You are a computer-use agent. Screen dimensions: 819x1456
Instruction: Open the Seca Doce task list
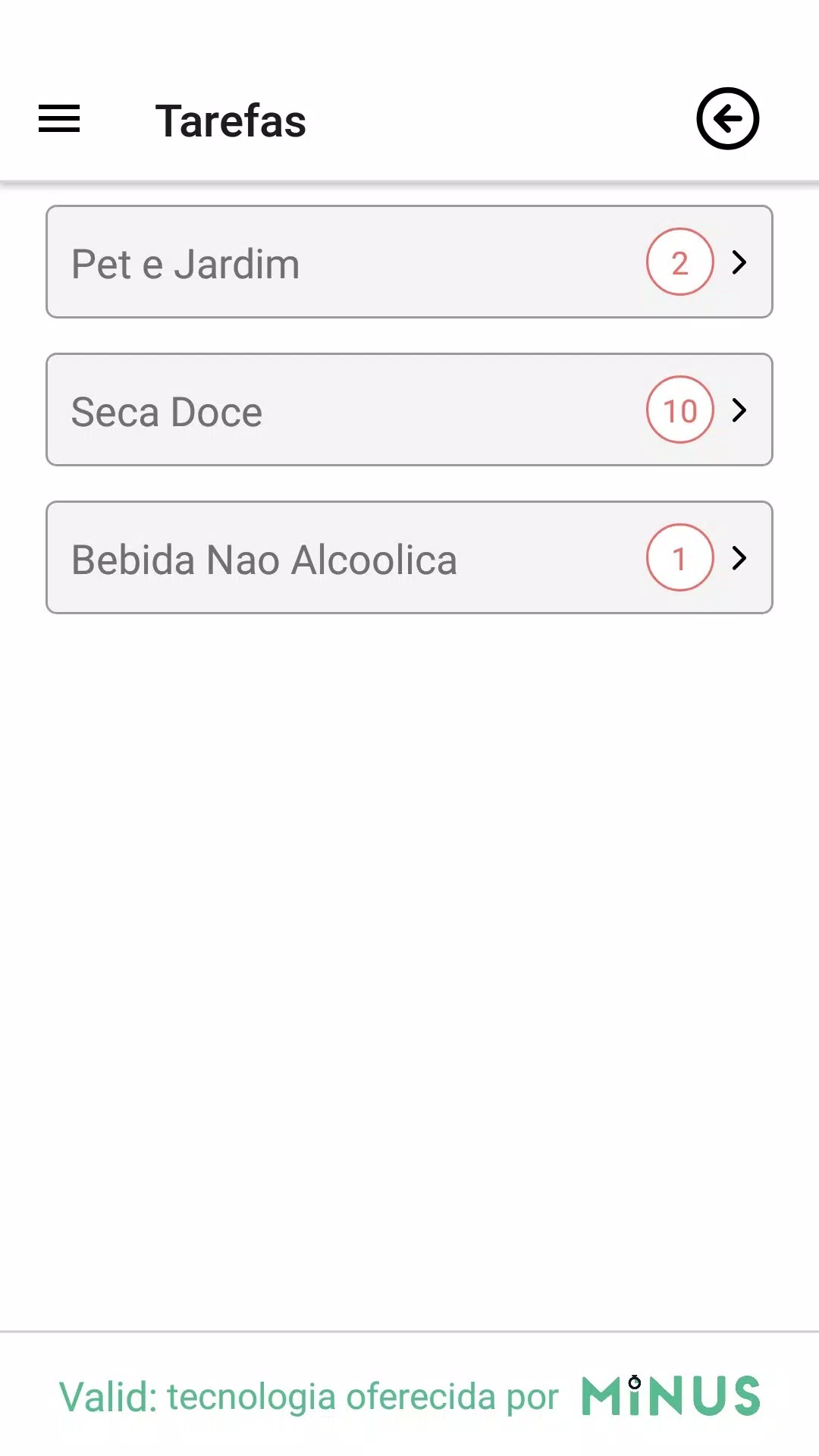[x=409, y=409]
